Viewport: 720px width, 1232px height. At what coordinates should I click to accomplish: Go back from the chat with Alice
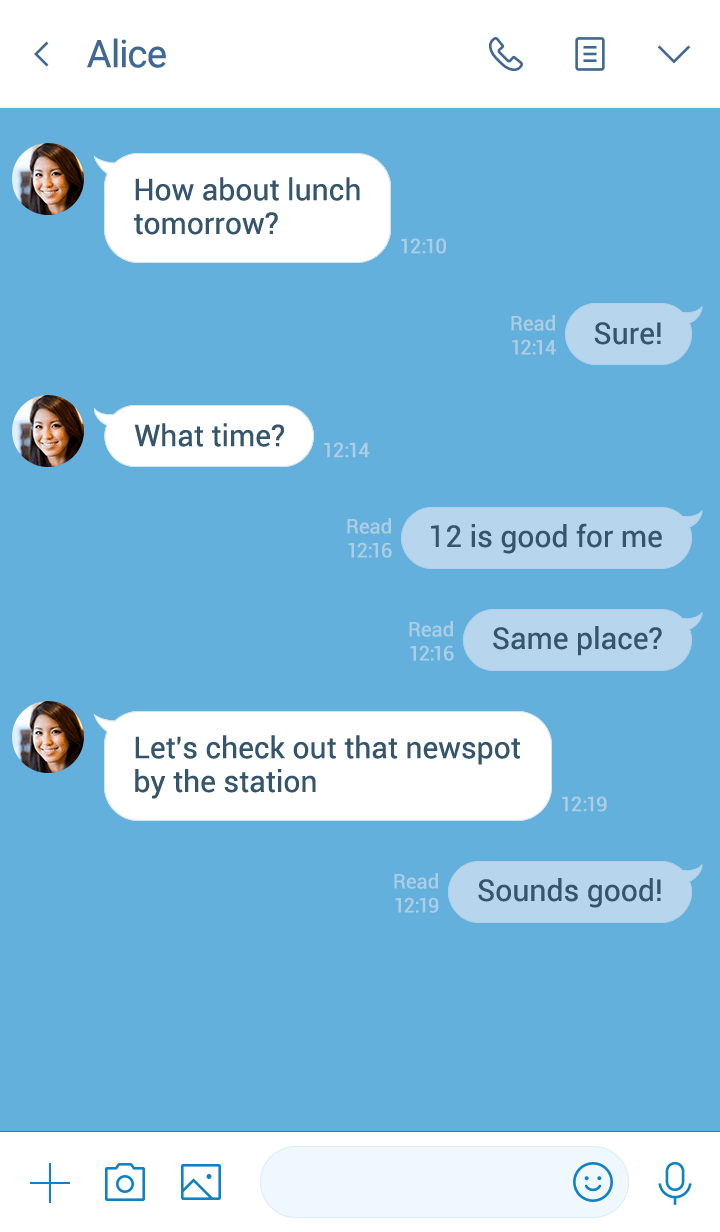tap(41, 54)
